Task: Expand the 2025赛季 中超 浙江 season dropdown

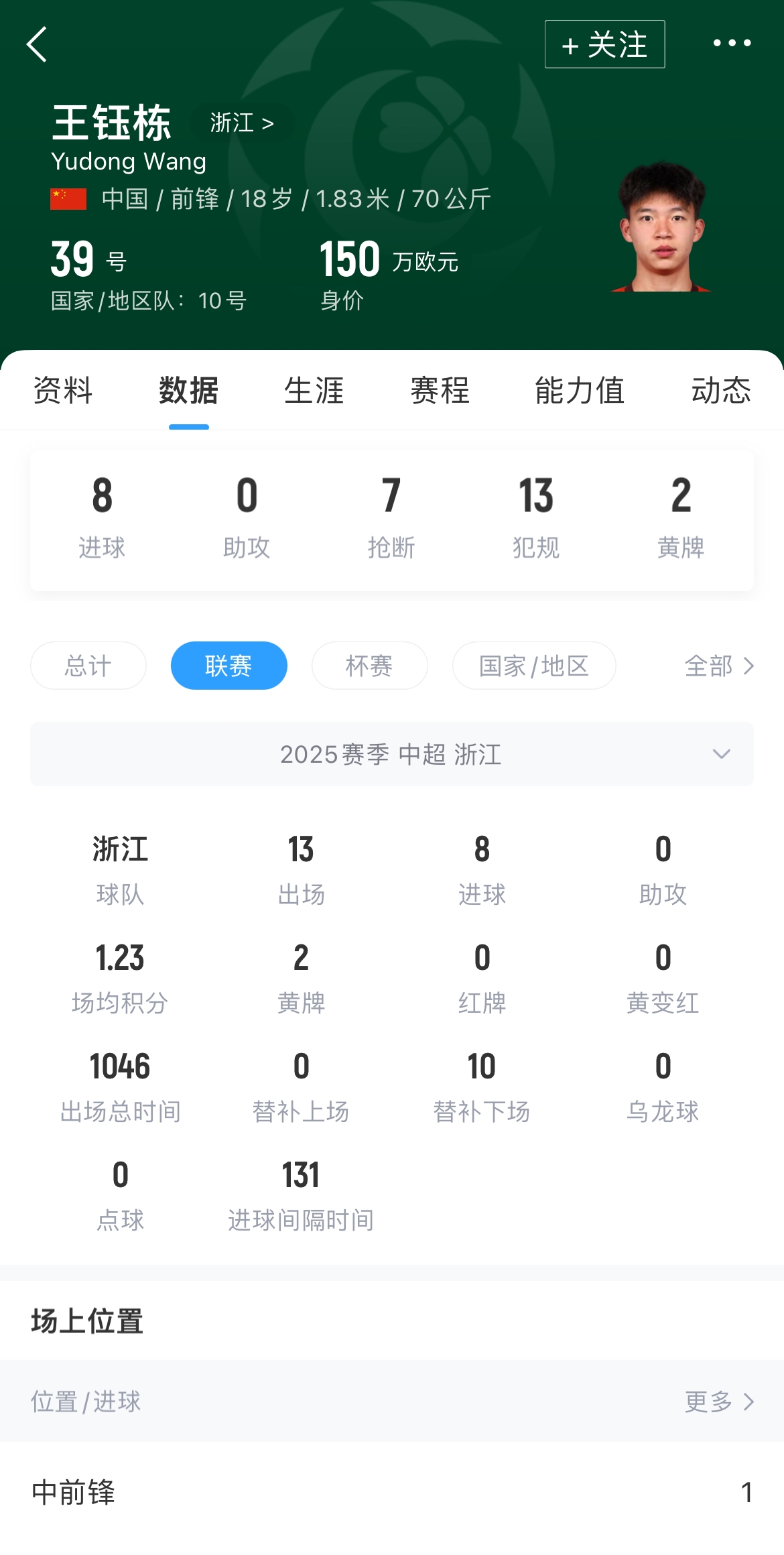Action: [392, 754]
